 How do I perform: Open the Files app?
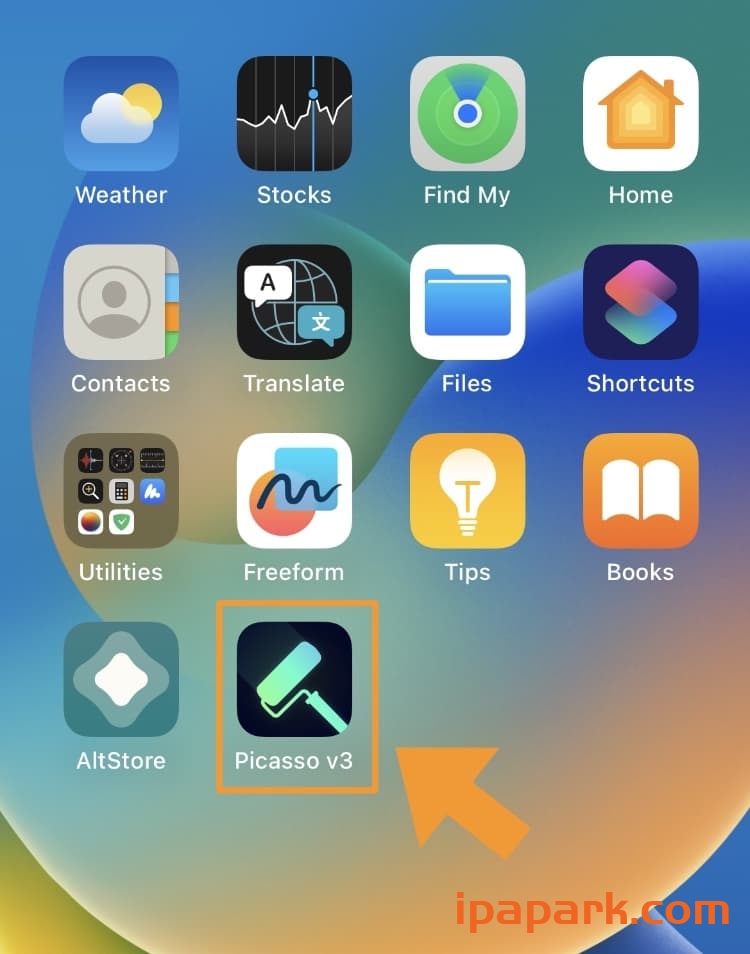point(467,302)
